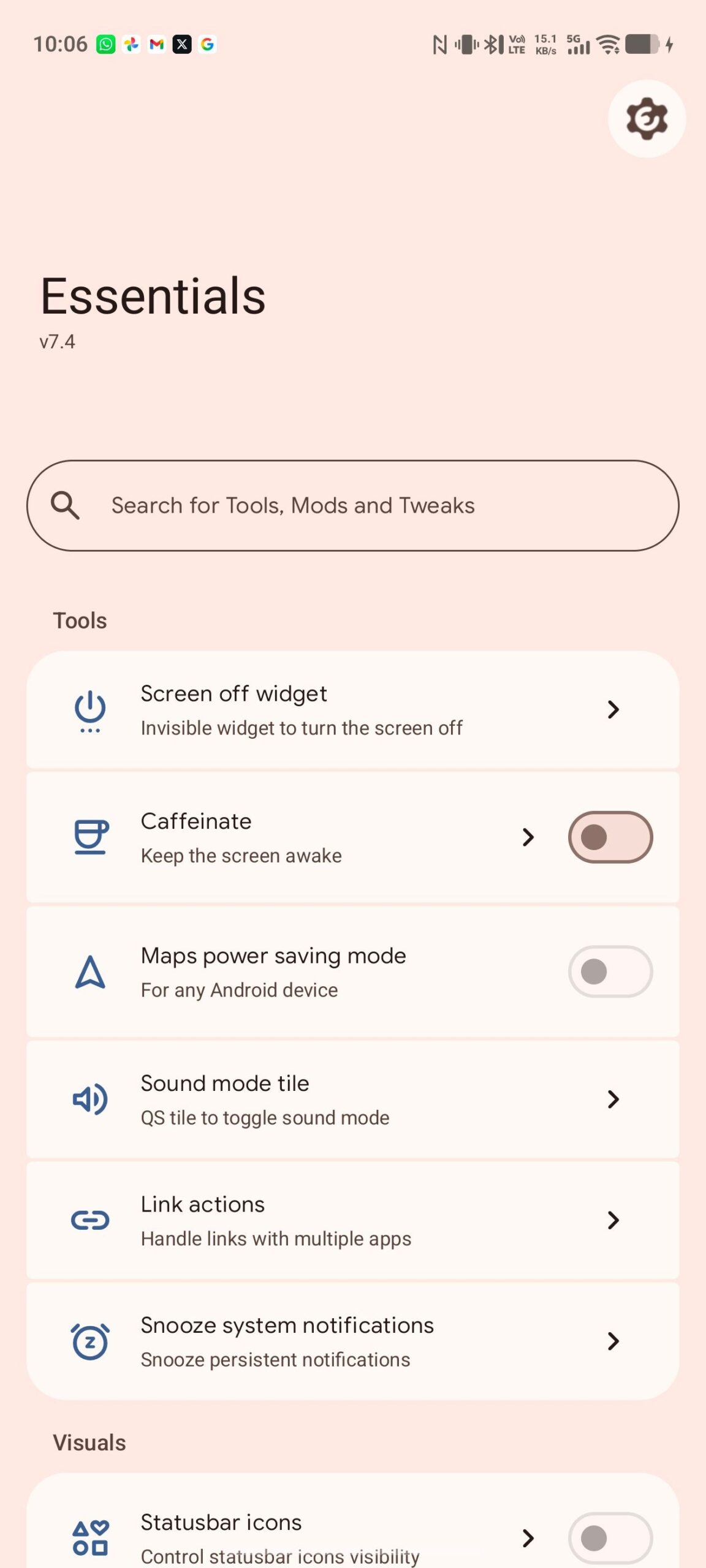Image resolution: width=706 pixels, height=1568 pixels.
Task: Turn on the Statusbar icons switch
Action: pos(610,1537)
